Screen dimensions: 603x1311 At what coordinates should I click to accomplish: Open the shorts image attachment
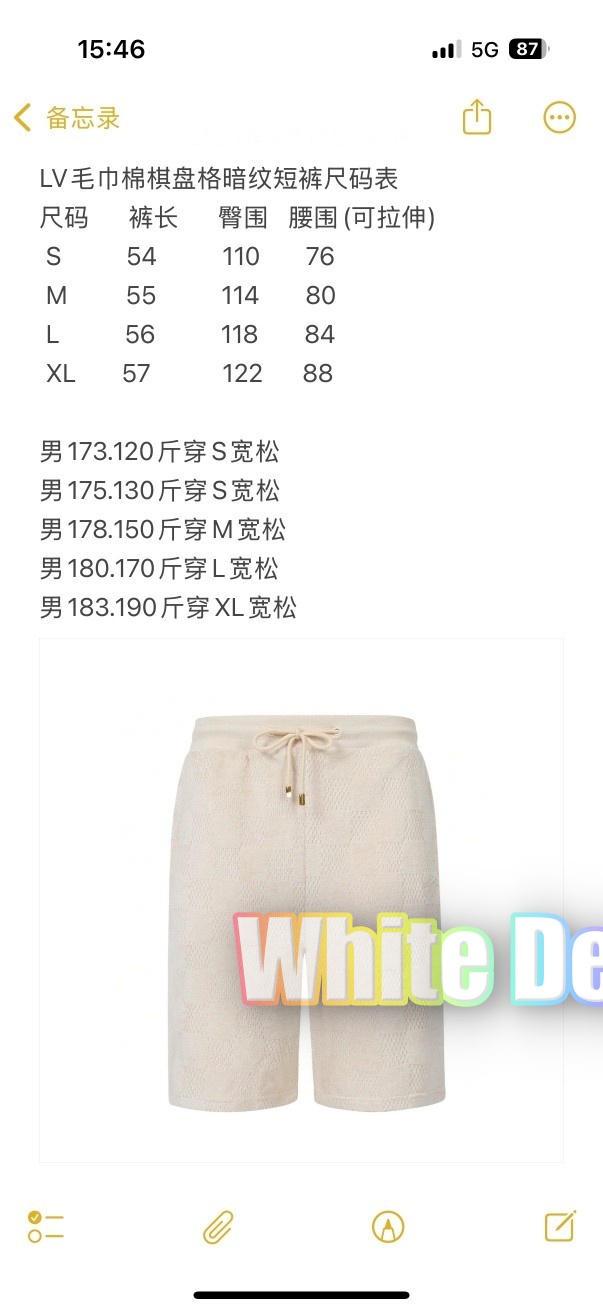(301, 900)
